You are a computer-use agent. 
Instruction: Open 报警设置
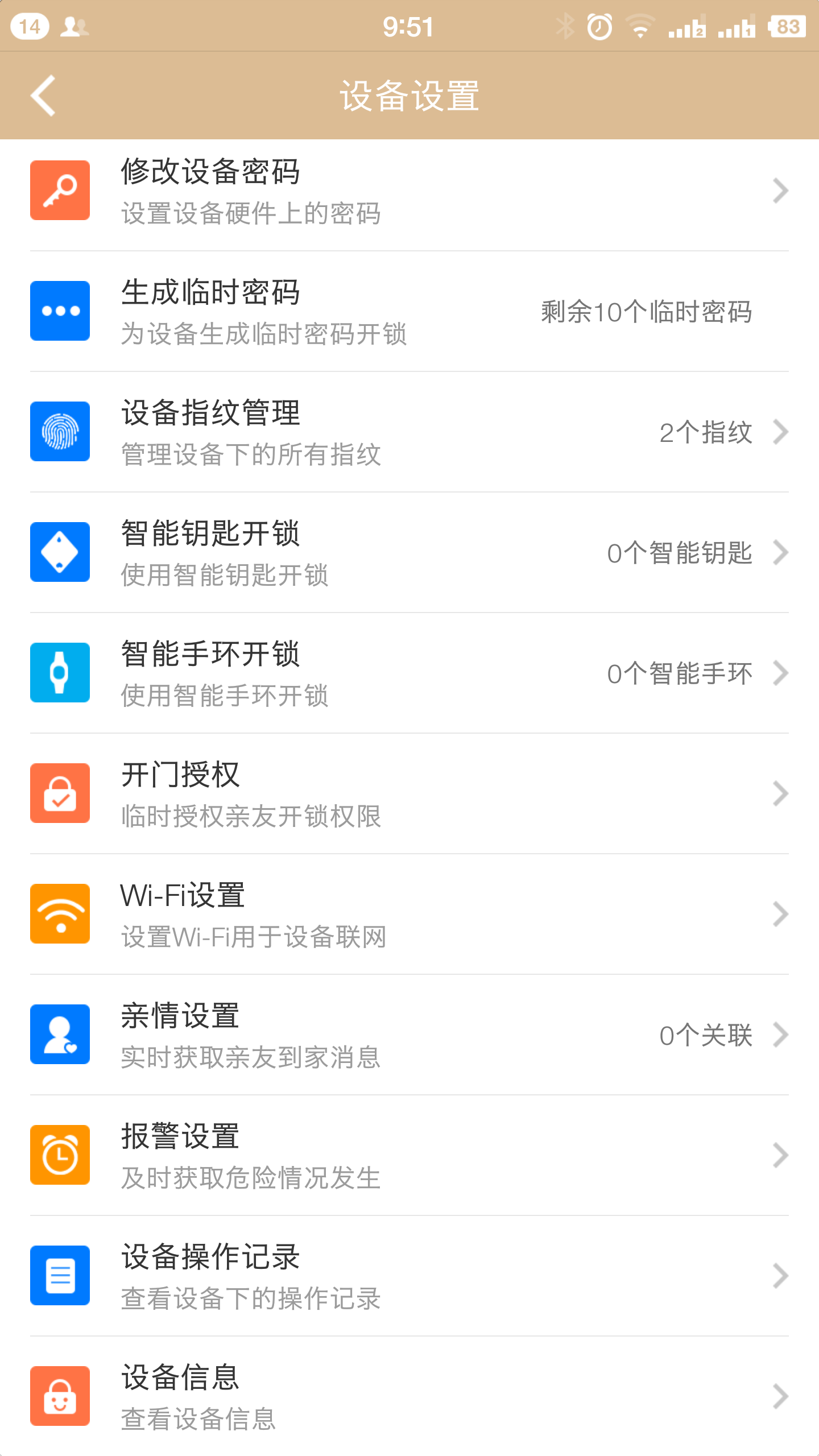(409, 1156)
